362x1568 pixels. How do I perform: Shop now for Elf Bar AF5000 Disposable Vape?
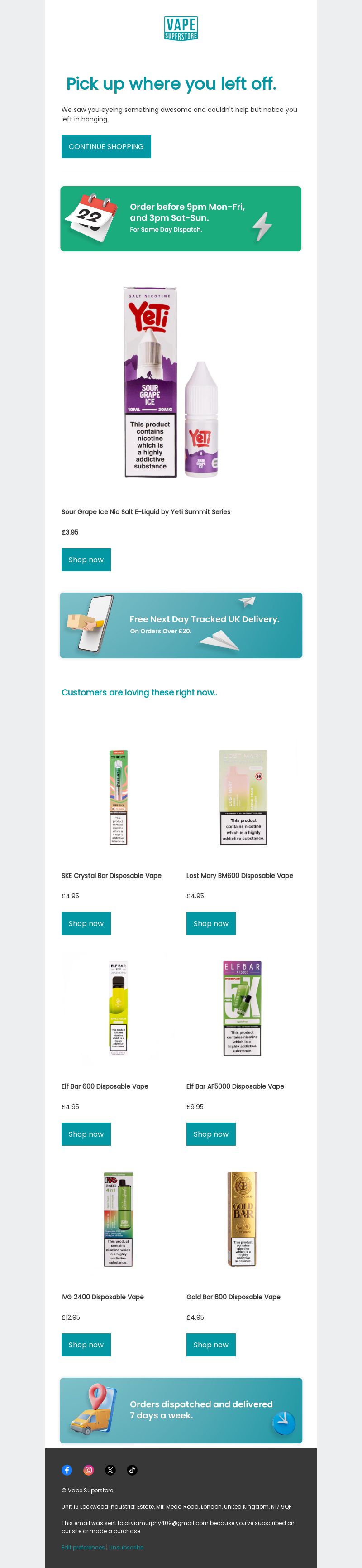coord(210,1134)
